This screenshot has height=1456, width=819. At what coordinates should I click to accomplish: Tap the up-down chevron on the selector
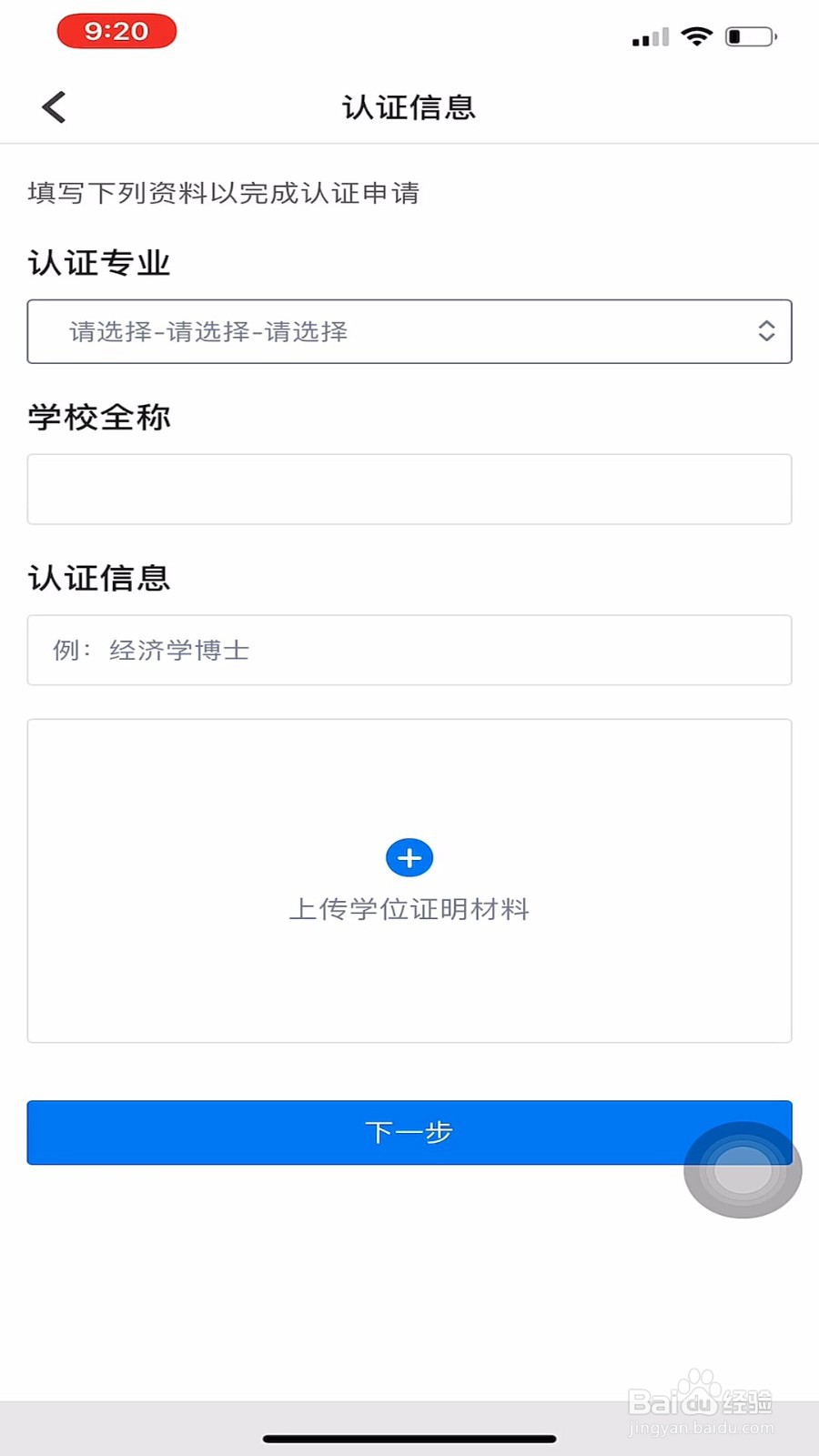[x=765, y=331]
